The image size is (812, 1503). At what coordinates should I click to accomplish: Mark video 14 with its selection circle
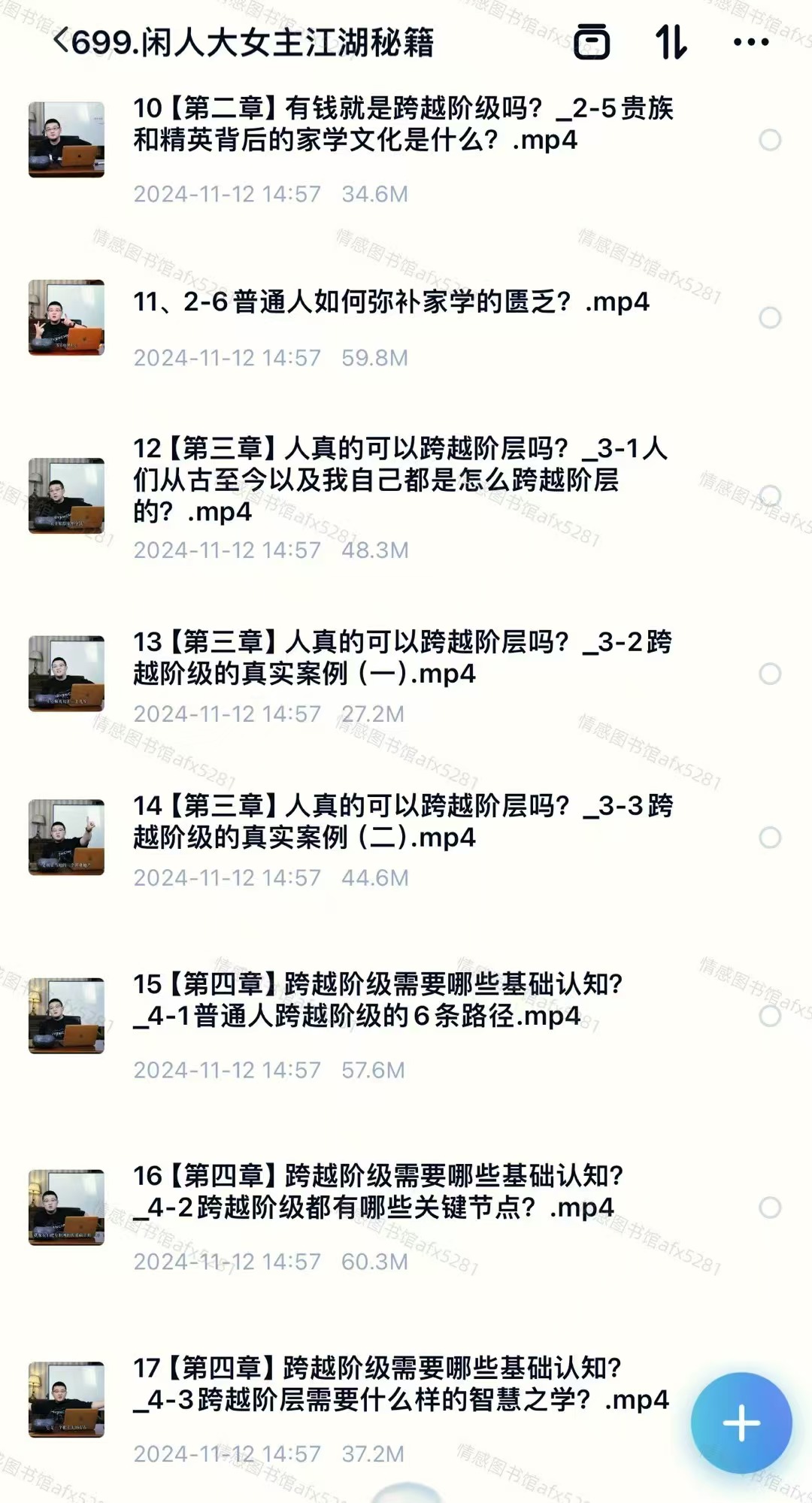pyautogui.click(x=770, y=838)
